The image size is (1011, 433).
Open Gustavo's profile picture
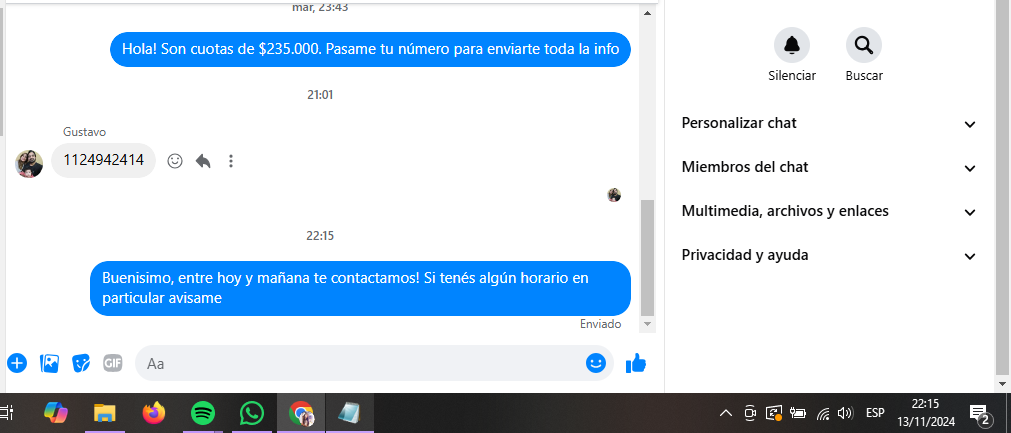[29, 163]
